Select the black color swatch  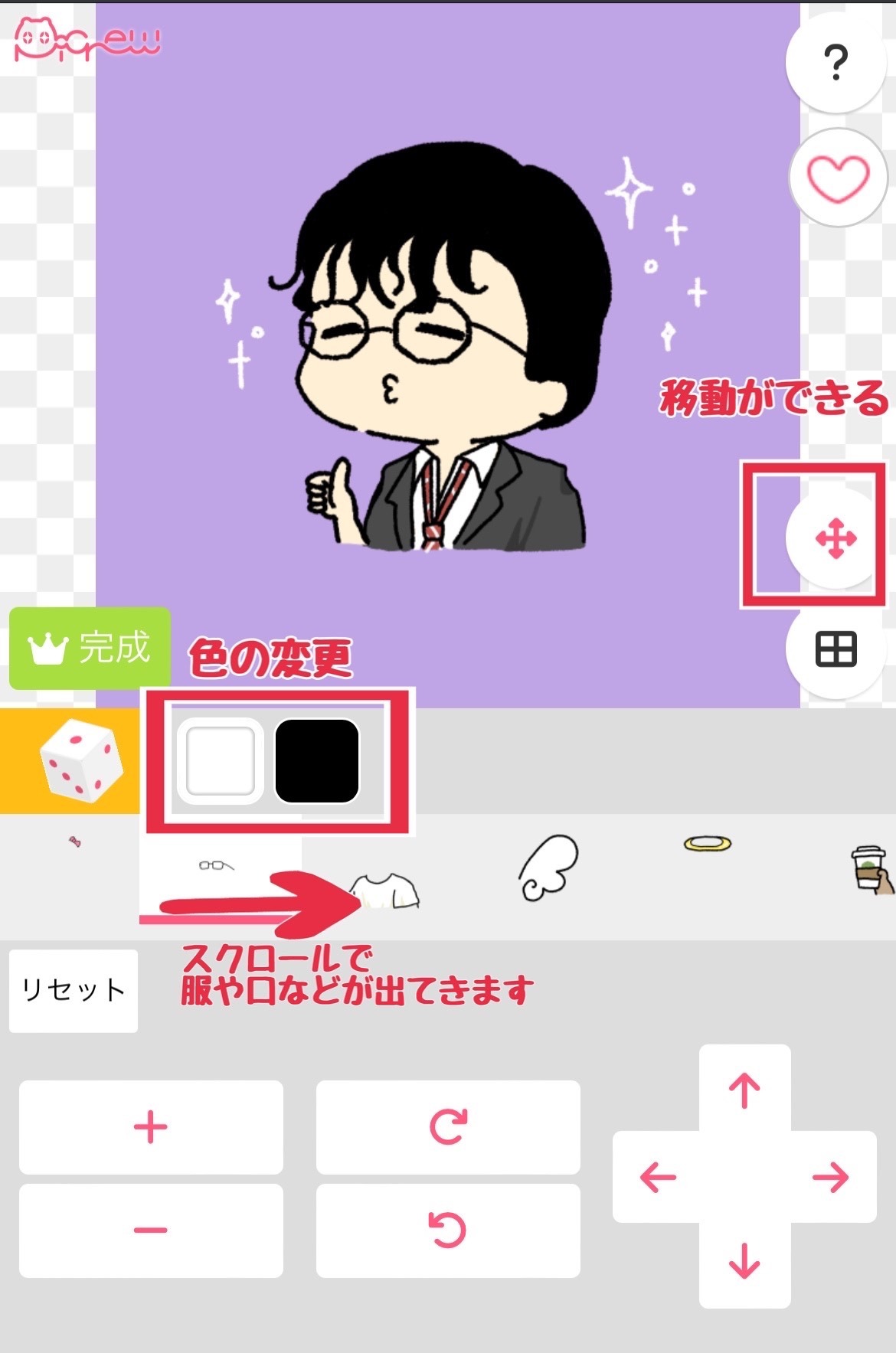317,761
